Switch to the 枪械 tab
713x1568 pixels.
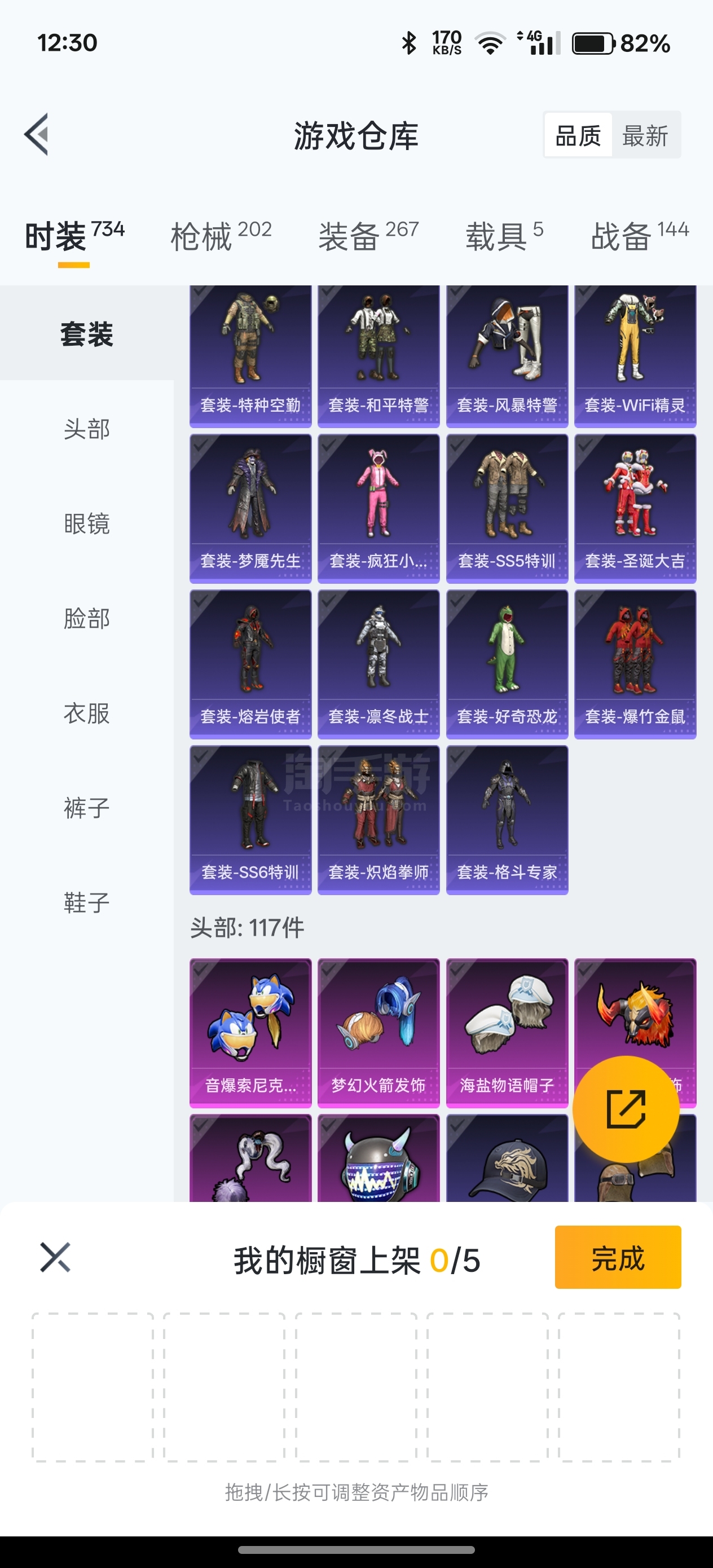221,236
